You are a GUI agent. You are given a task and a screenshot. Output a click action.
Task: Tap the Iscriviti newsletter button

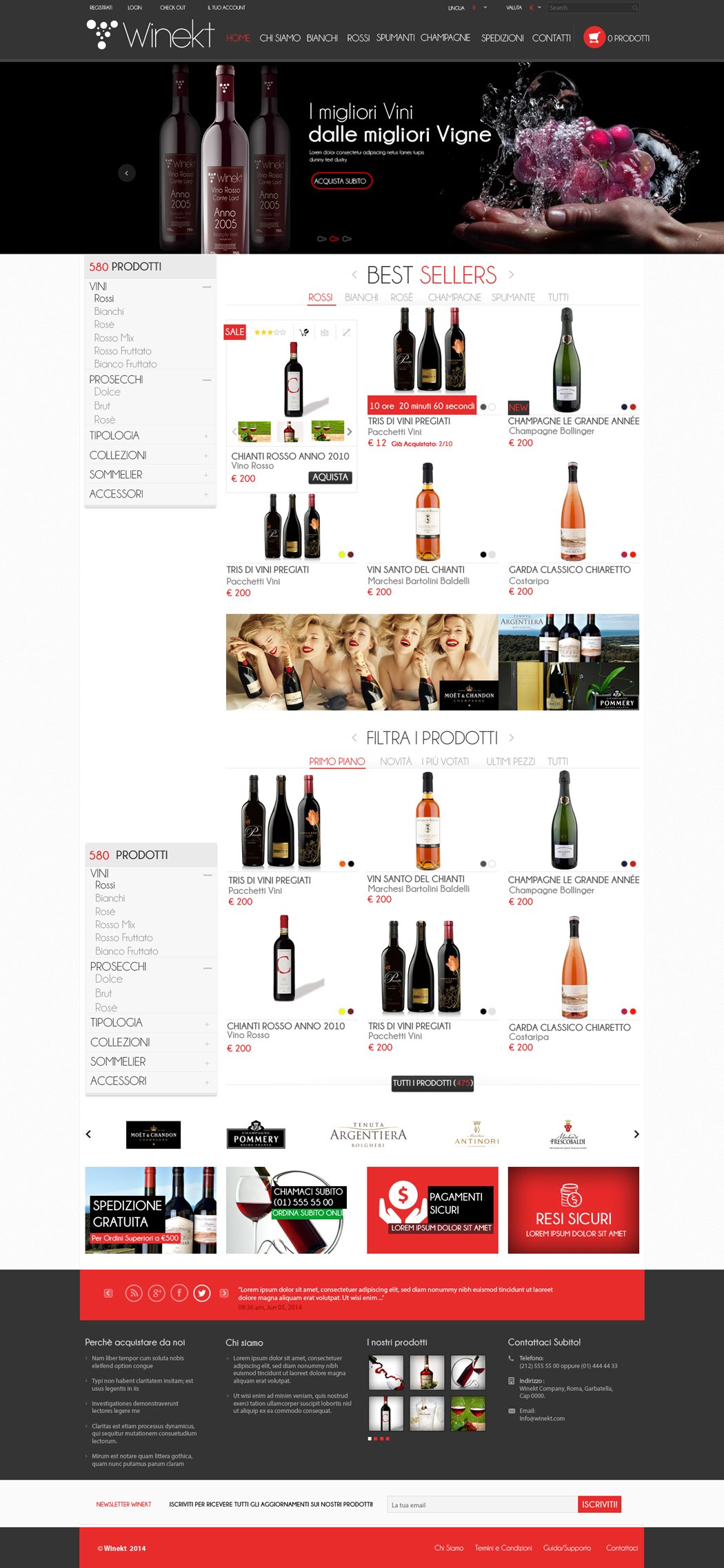pyautogui.click(x=599, y=1505)
